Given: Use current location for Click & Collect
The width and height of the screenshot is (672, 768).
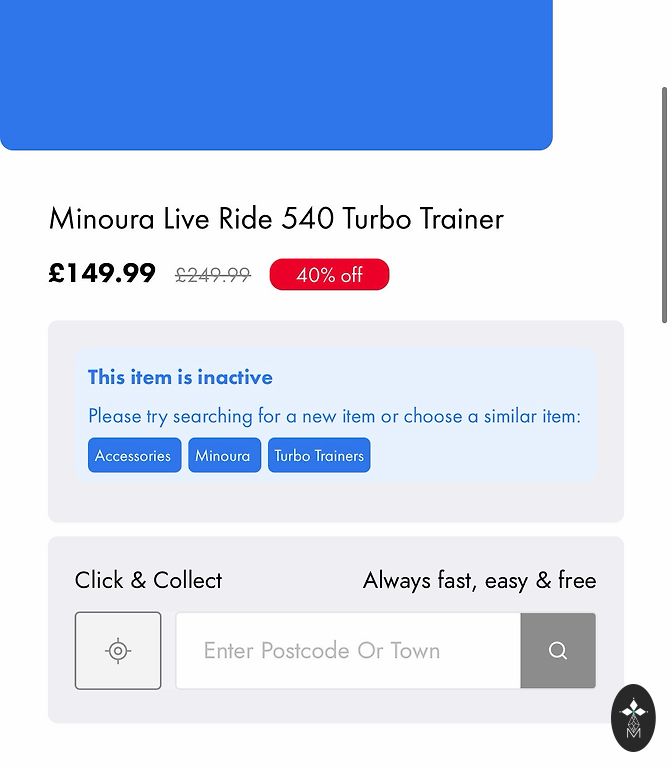Looking at the screenshot, I should pyautogui.click(x=118, y=651).
